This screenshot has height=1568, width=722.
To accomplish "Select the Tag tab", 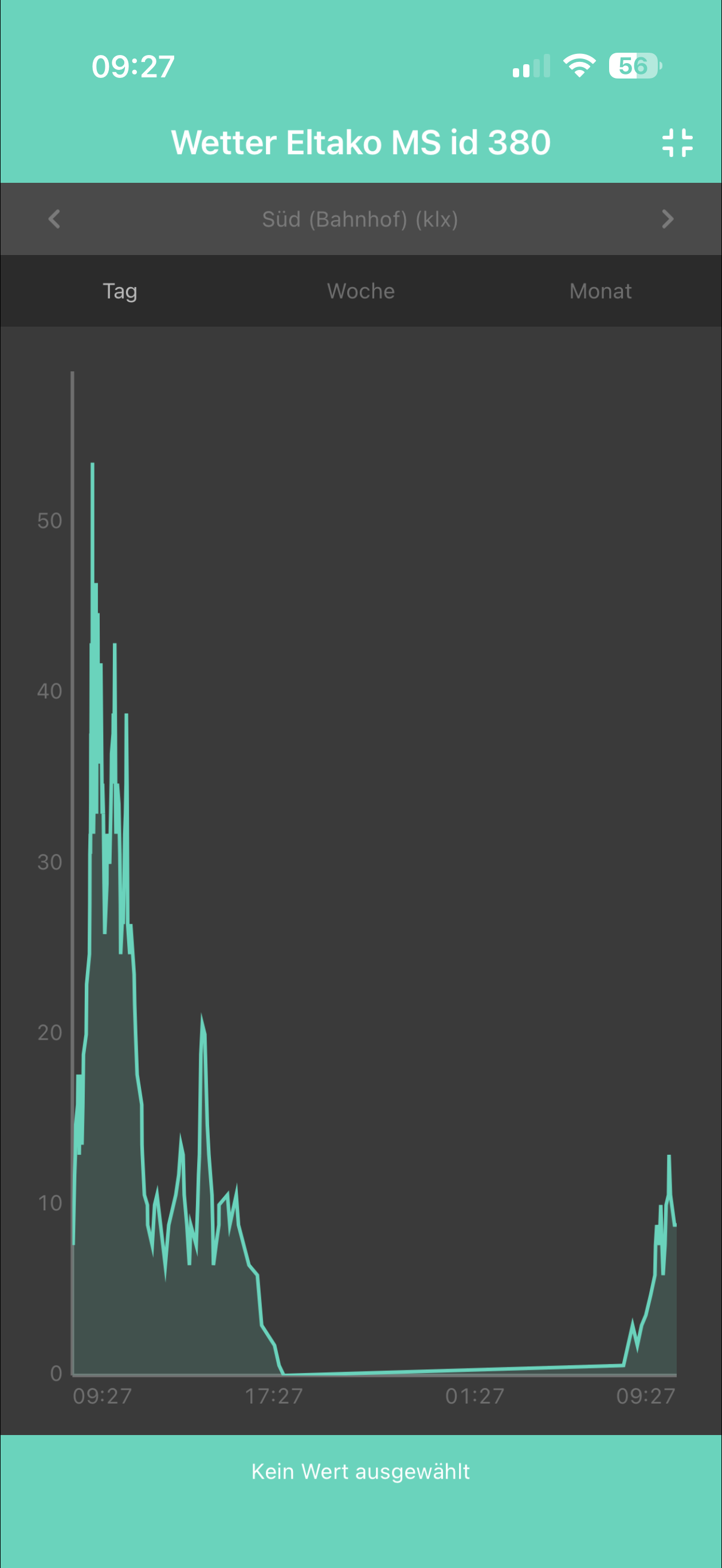I will click(x=120, y=291).
